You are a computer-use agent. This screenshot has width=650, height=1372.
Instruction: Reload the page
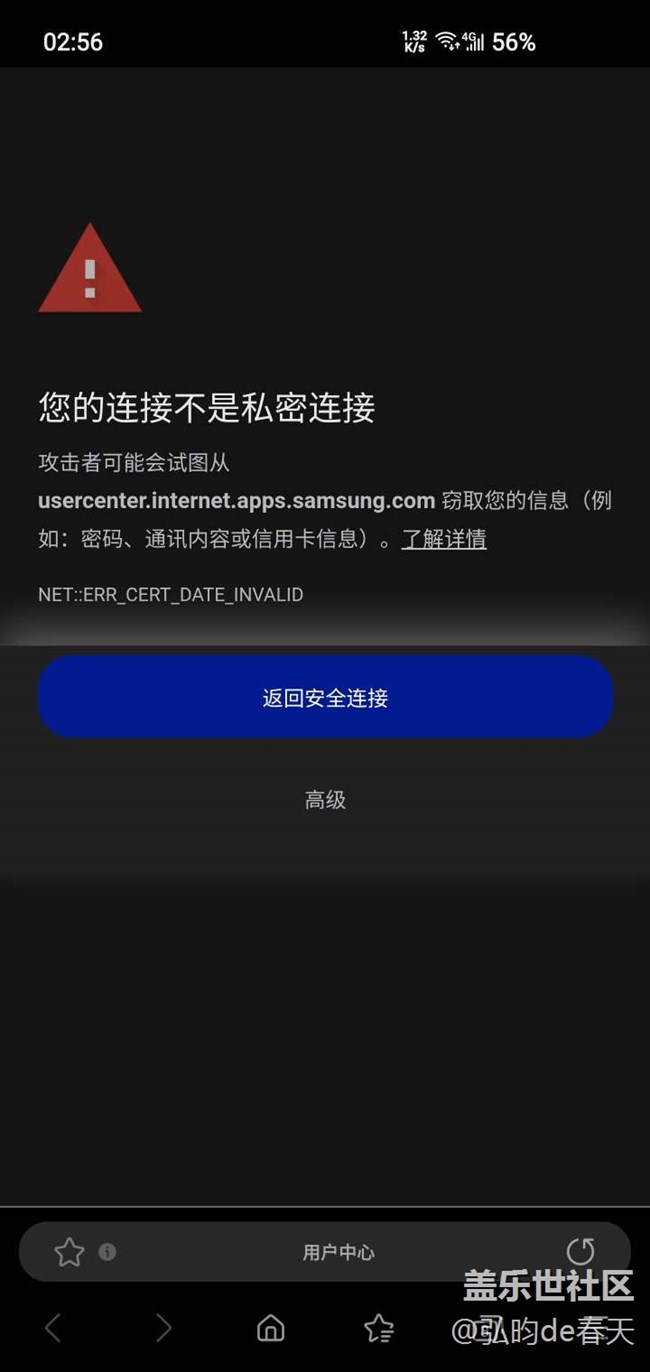580,1251
